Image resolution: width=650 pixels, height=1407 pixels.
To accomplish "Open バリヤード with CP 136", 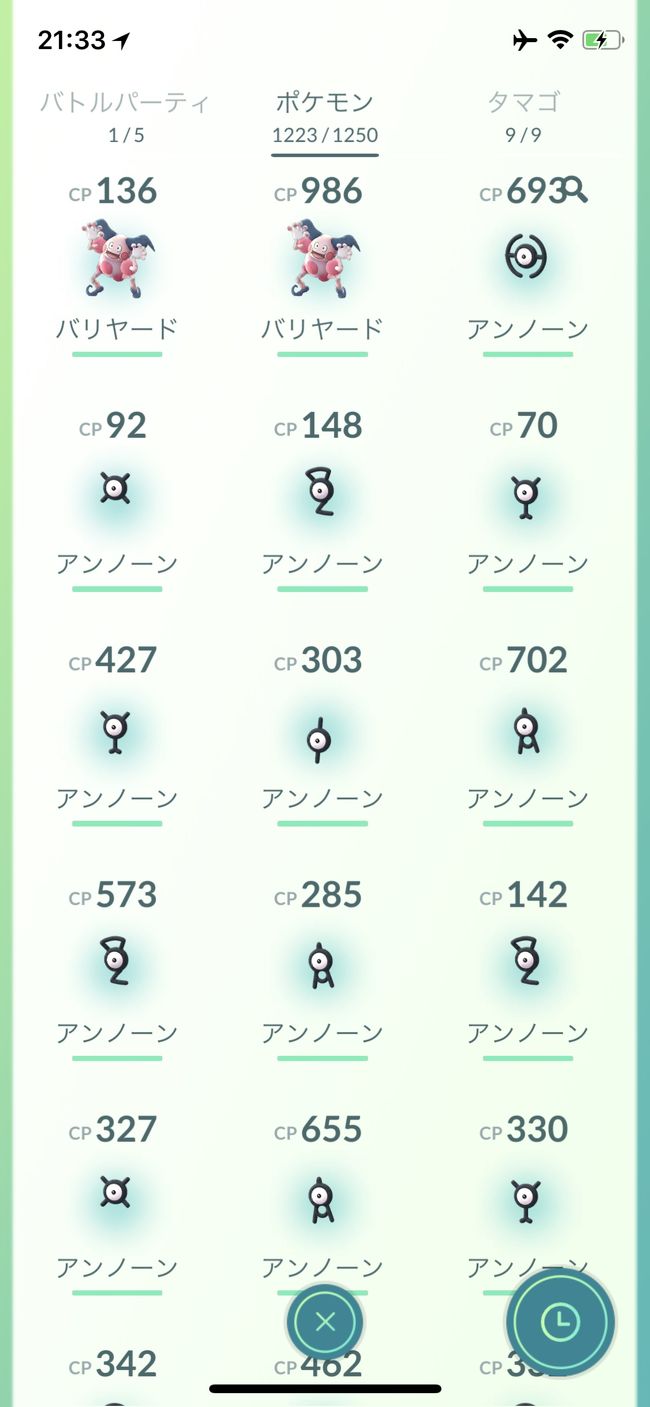I will 117,265.
